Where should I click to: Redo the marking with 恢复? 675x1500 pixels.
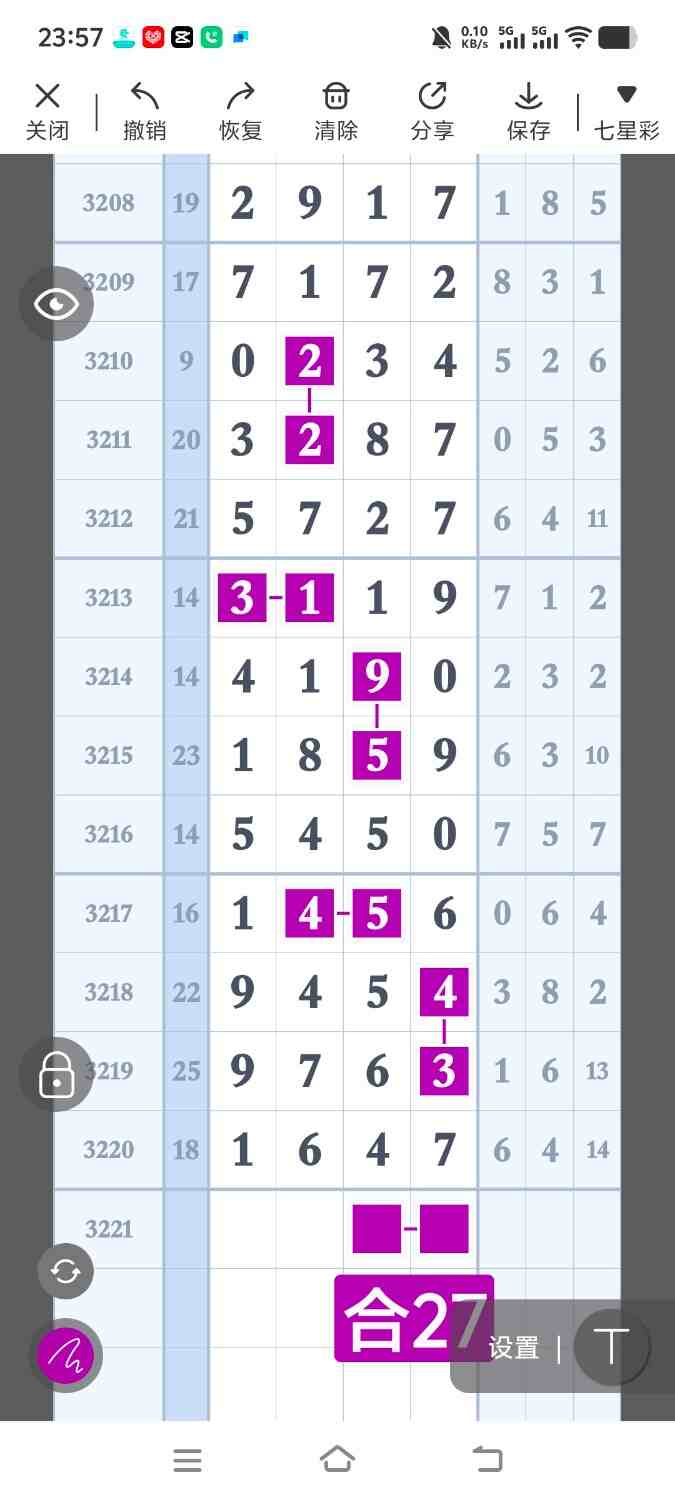240,110
